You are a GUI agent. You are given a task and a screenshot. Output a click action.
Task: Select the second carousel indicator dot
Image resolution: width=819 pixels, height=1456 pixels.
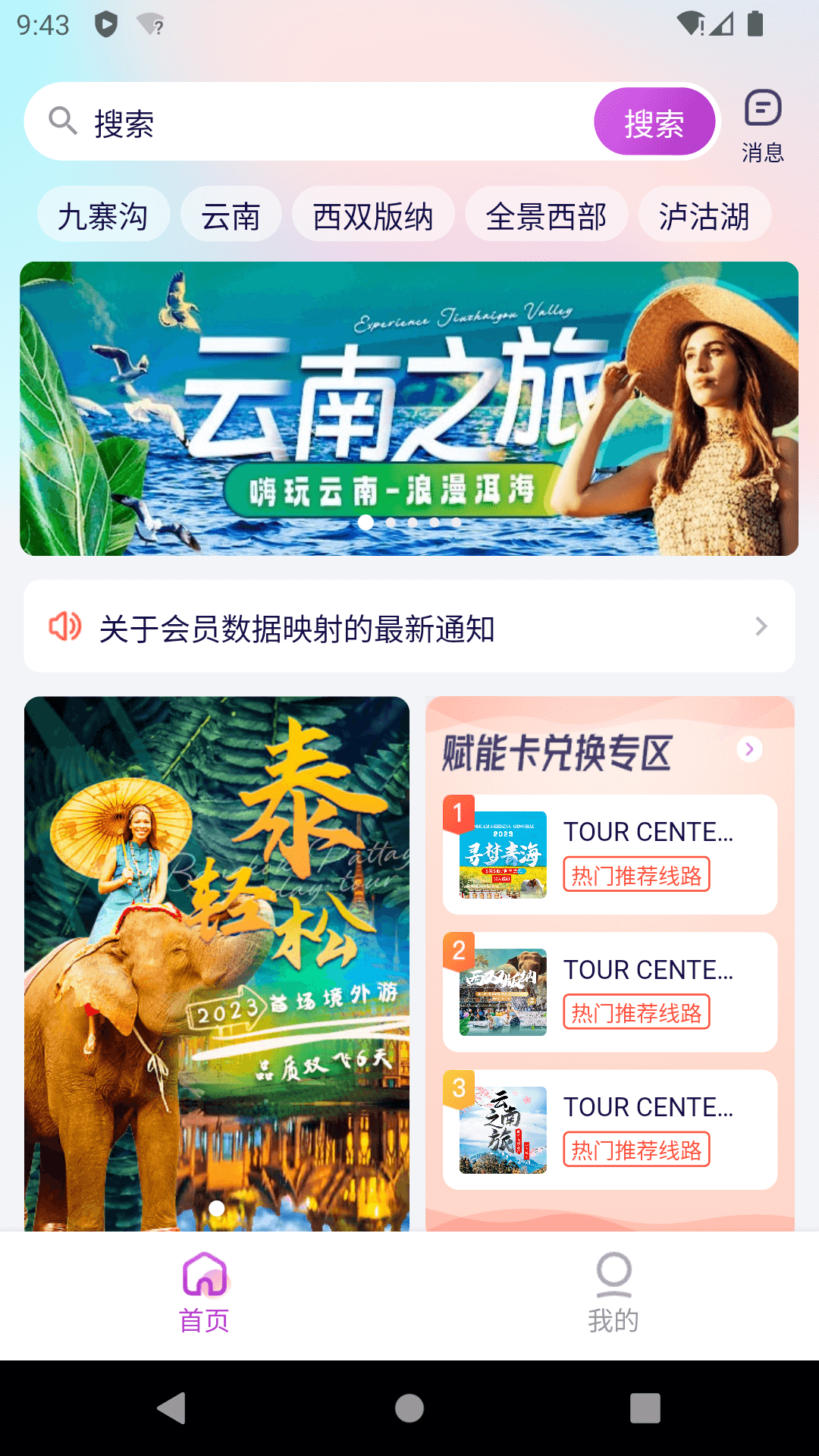389,522
